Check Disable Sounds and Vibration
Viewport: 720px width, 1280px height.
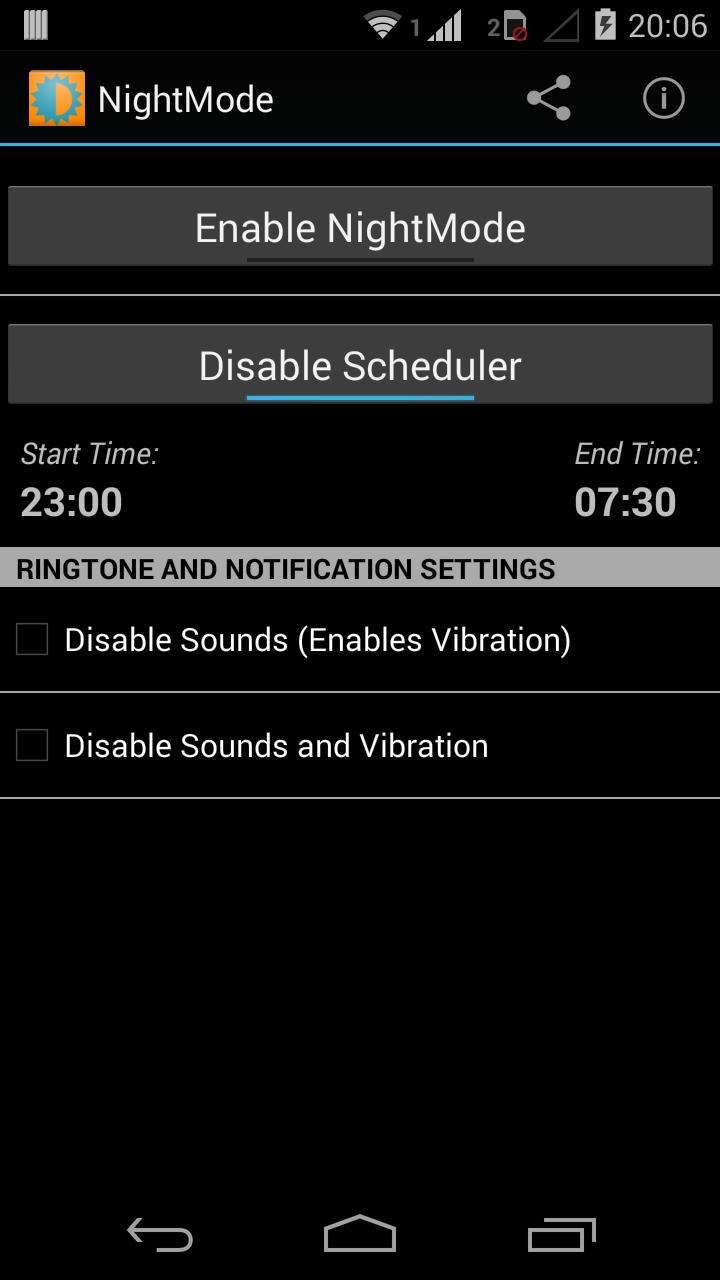pyautogui.click(x=31, y=745)
